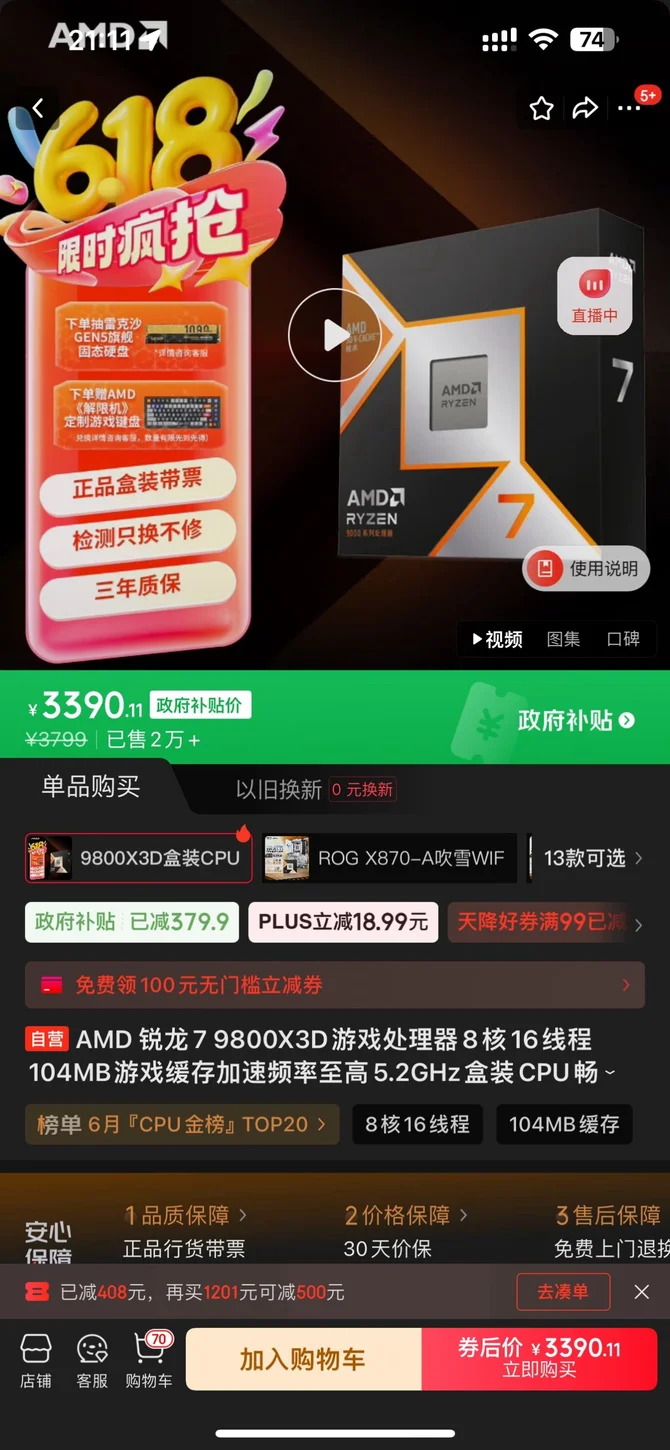Switch to the 口碑 reviews tab

tap(623, 639)
